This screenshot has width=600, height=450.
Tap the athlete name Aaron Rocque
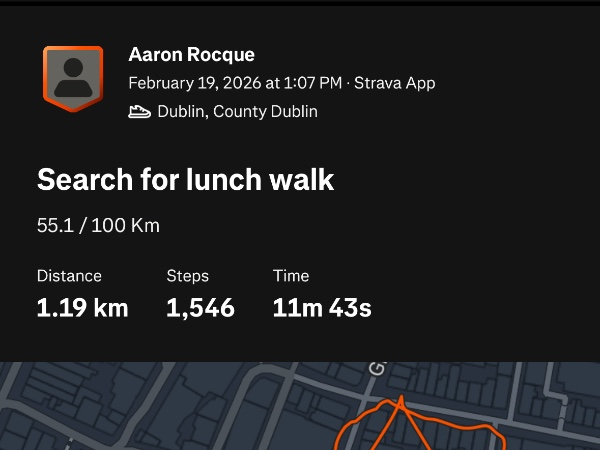click(x=191, y=55)
